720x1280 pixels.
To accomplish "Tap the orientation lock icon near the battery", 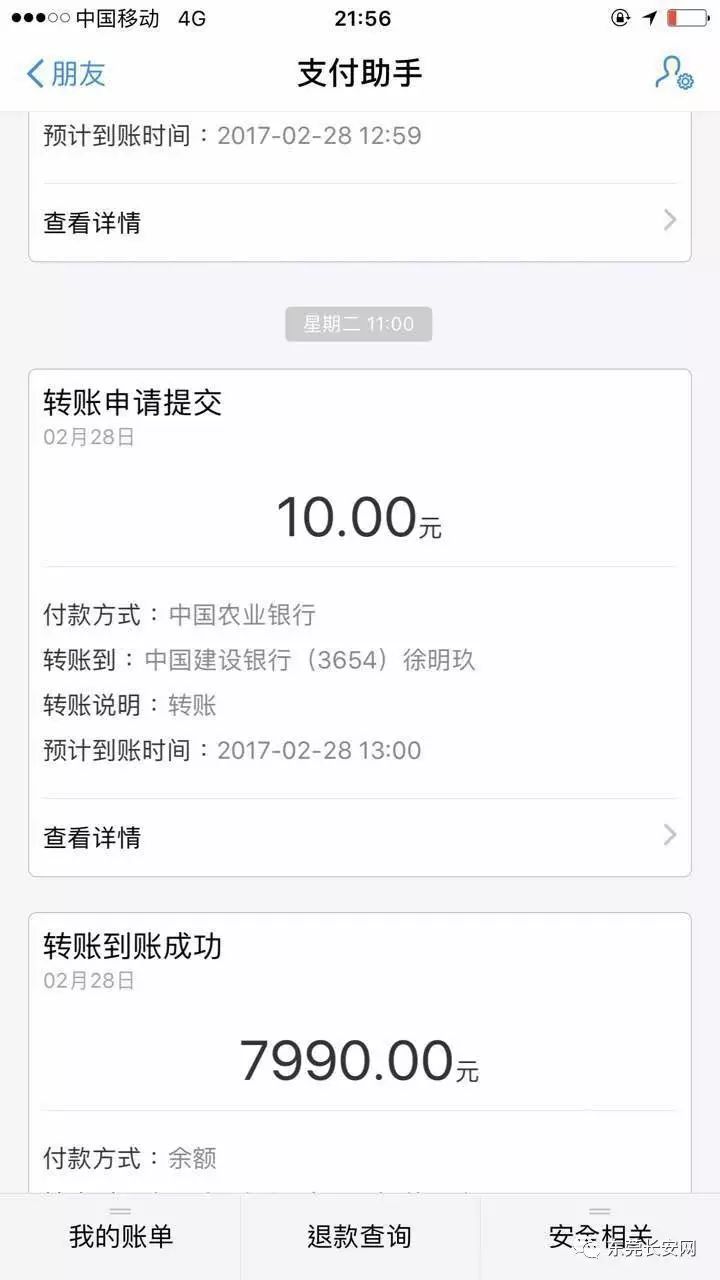I will 621,17.
